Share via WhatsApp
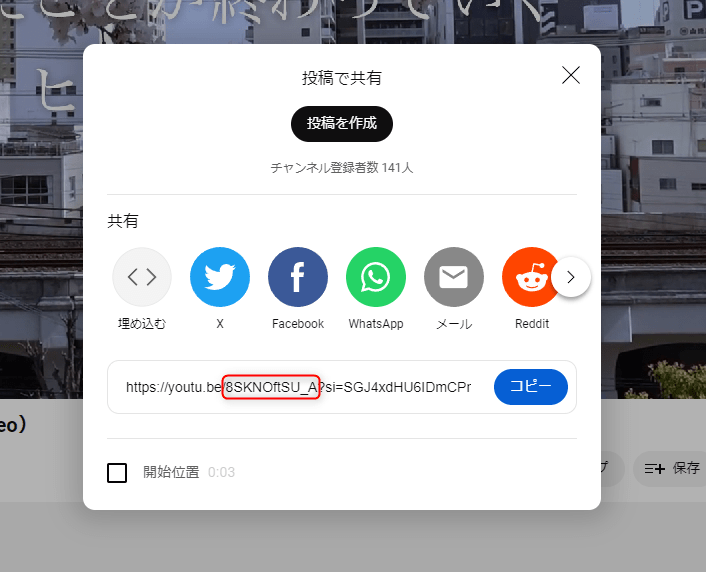This screenshot has width=706, height=572. (376, 277)
